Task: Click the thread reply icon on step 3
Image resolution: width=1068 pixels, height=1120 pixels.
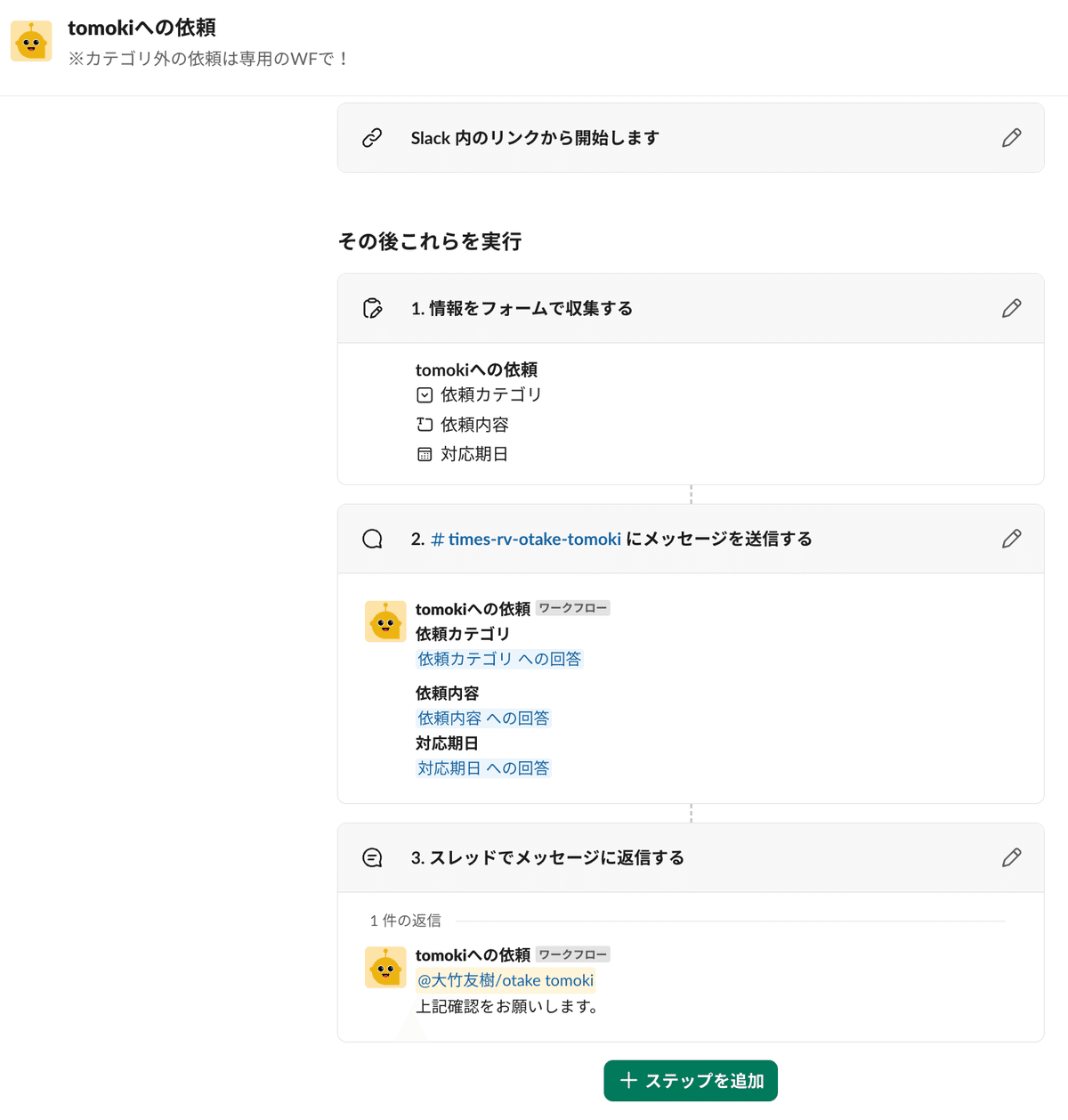Action: click(373, 856)
